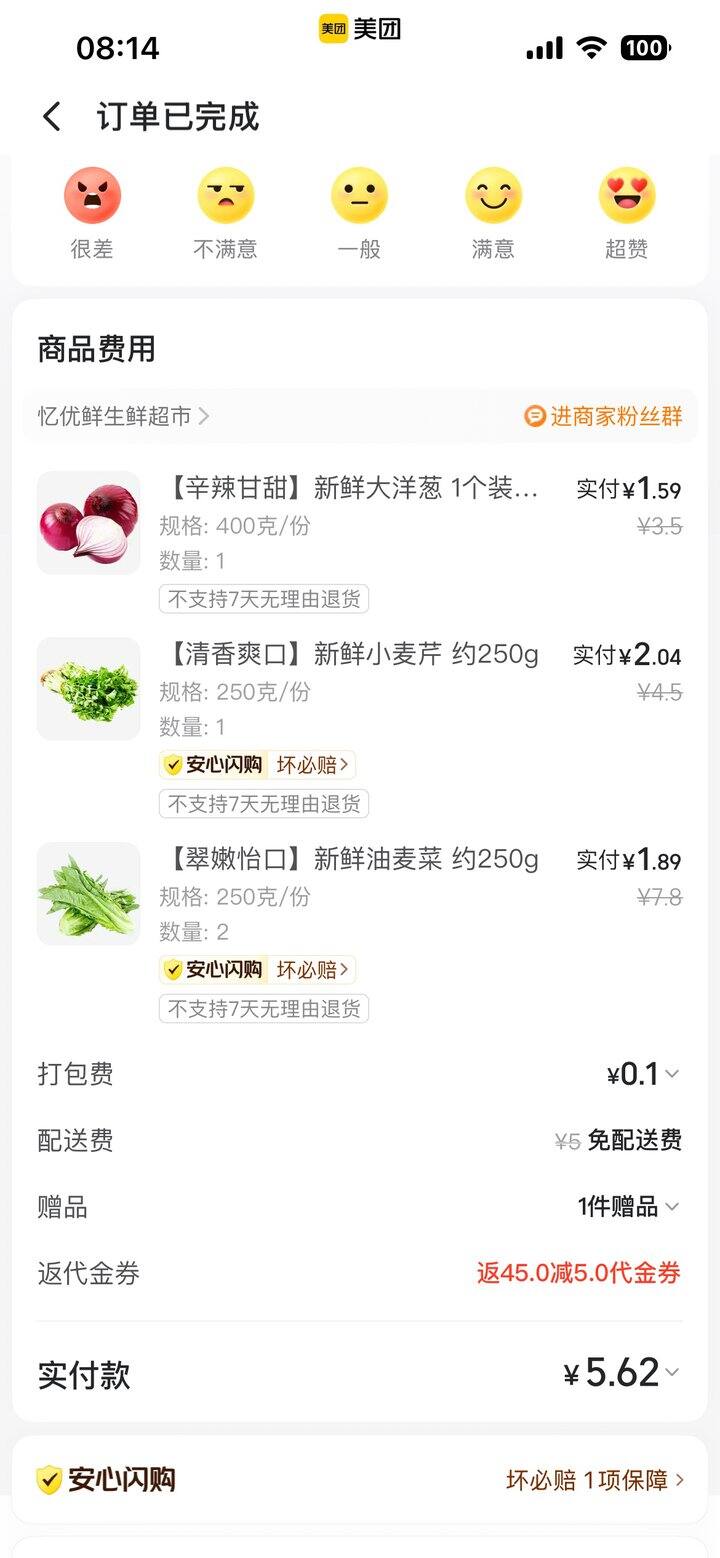Tap 坏必赔 badge under 新鲜油麦菜
Screen dimensions: 720x1558
click(x=312, y=970)
